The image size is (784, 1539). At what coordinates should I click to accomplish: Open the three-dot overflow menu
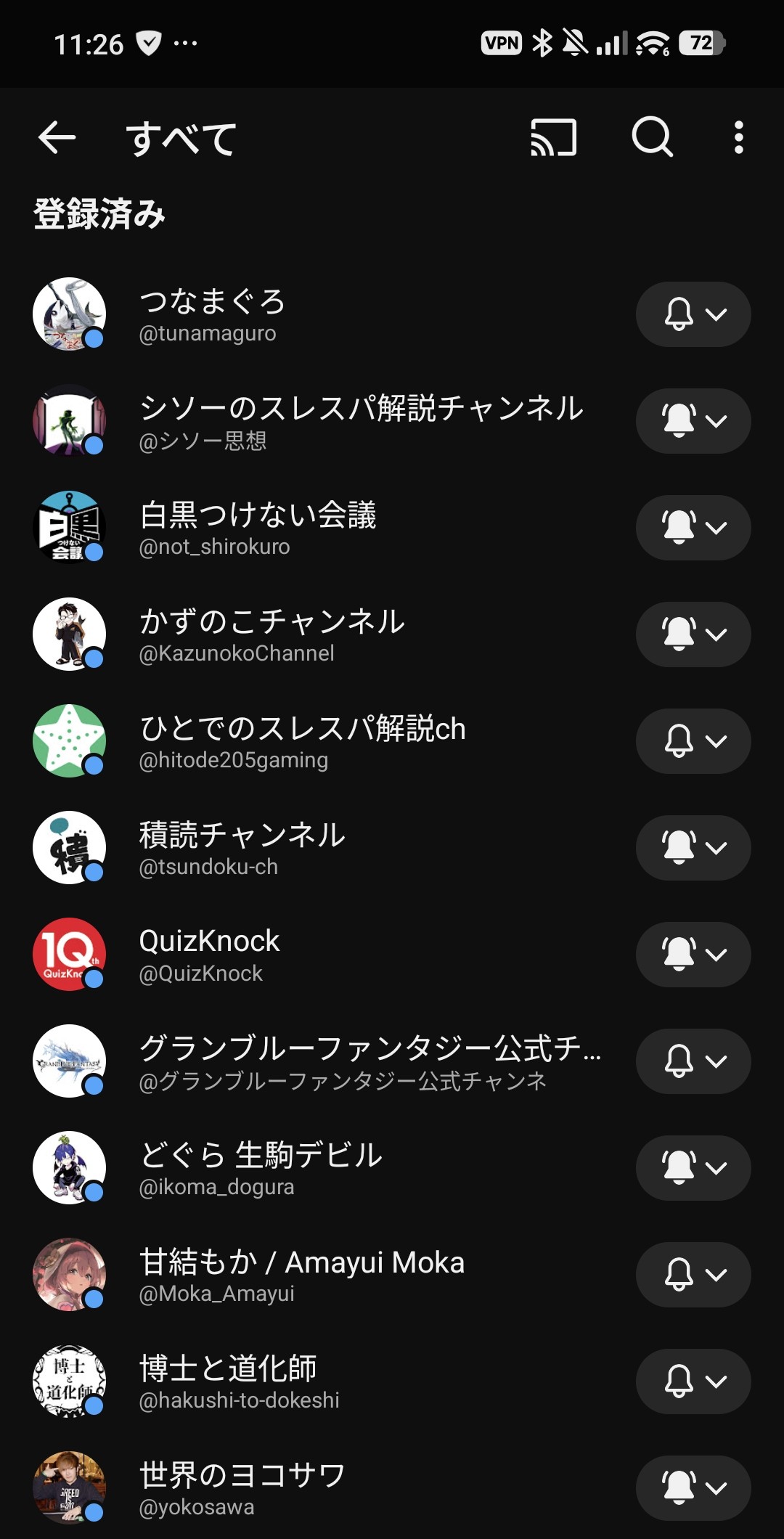(738, 137)
